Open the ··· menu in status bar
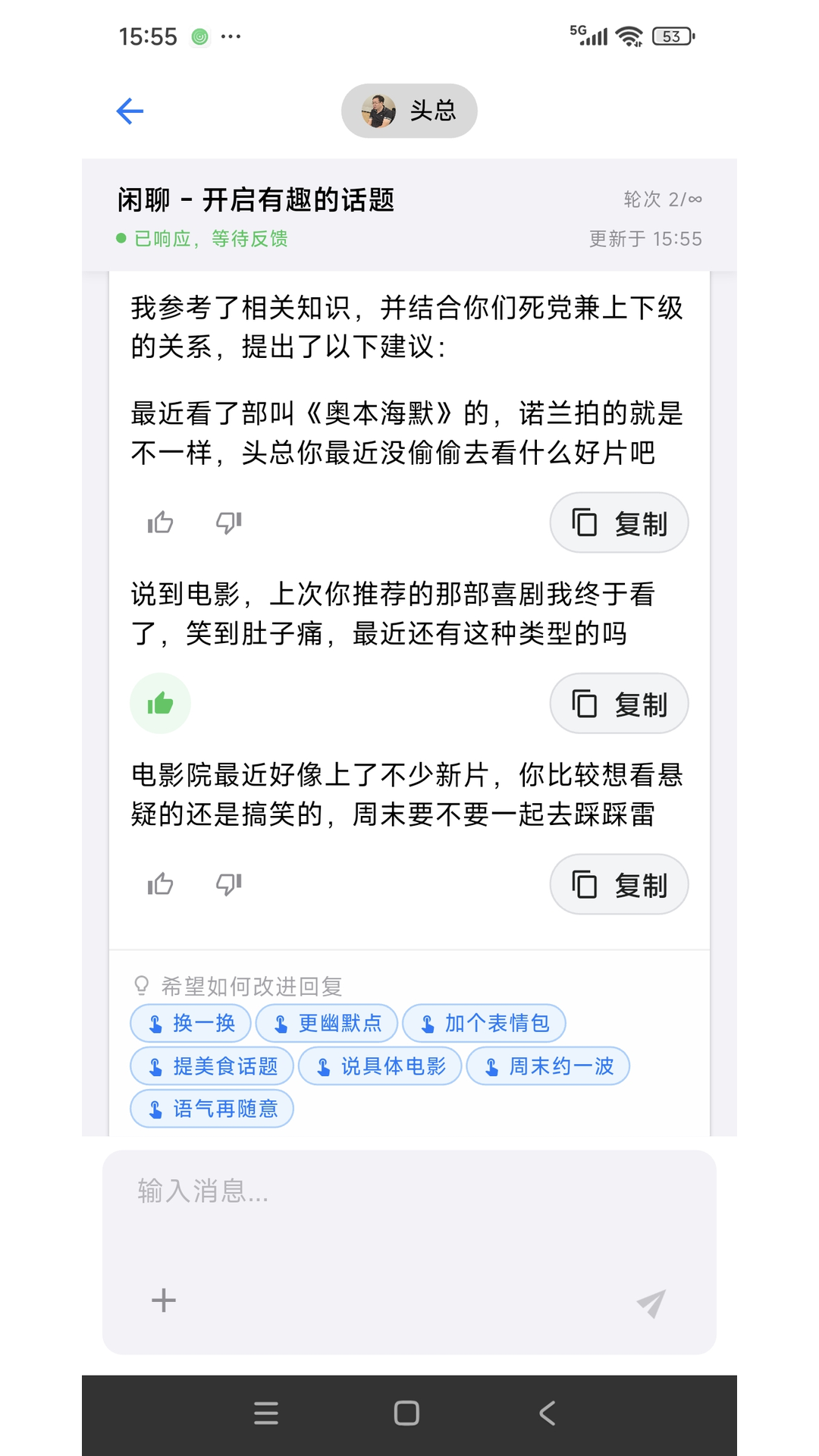 (x=232, y=36)
